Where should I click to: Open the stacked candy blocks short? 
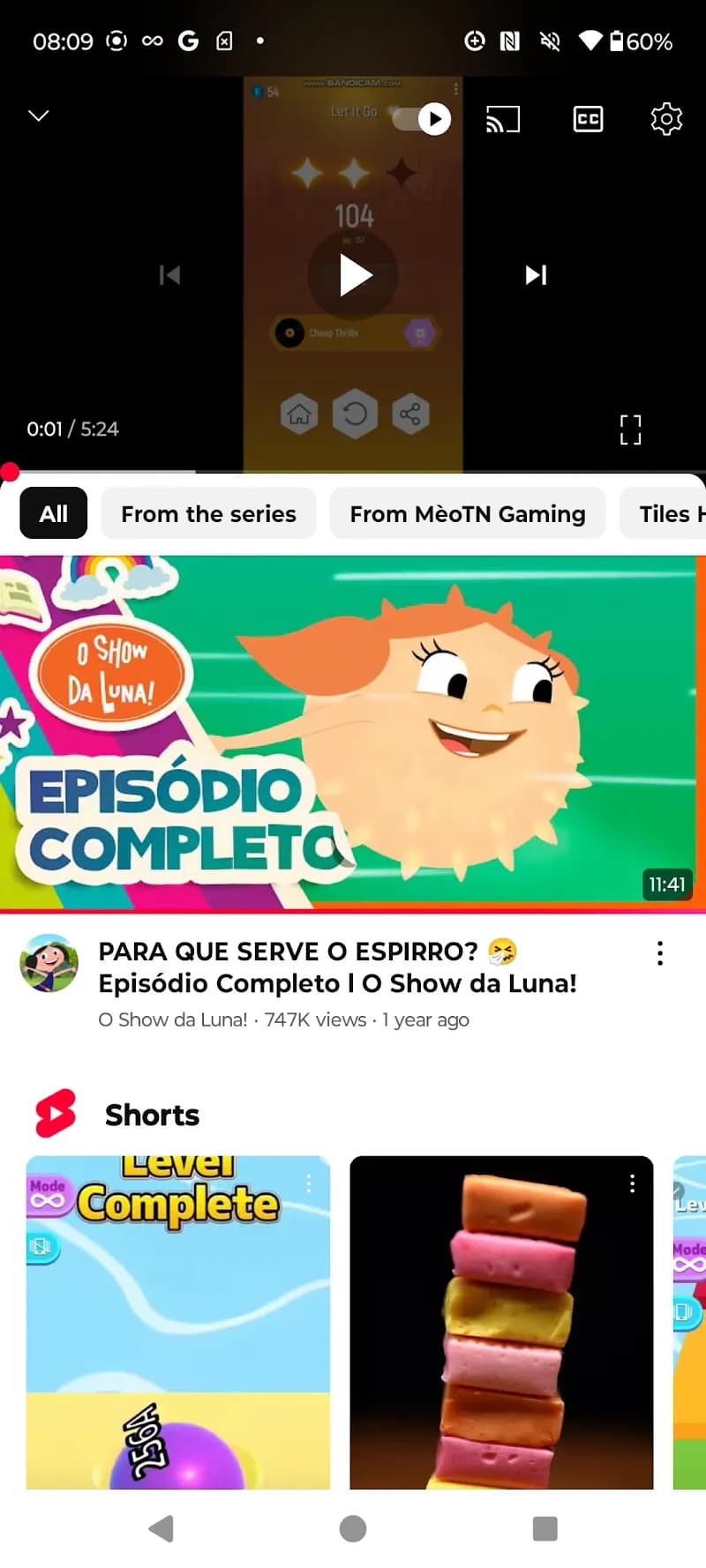click(x=501, y=1323)
